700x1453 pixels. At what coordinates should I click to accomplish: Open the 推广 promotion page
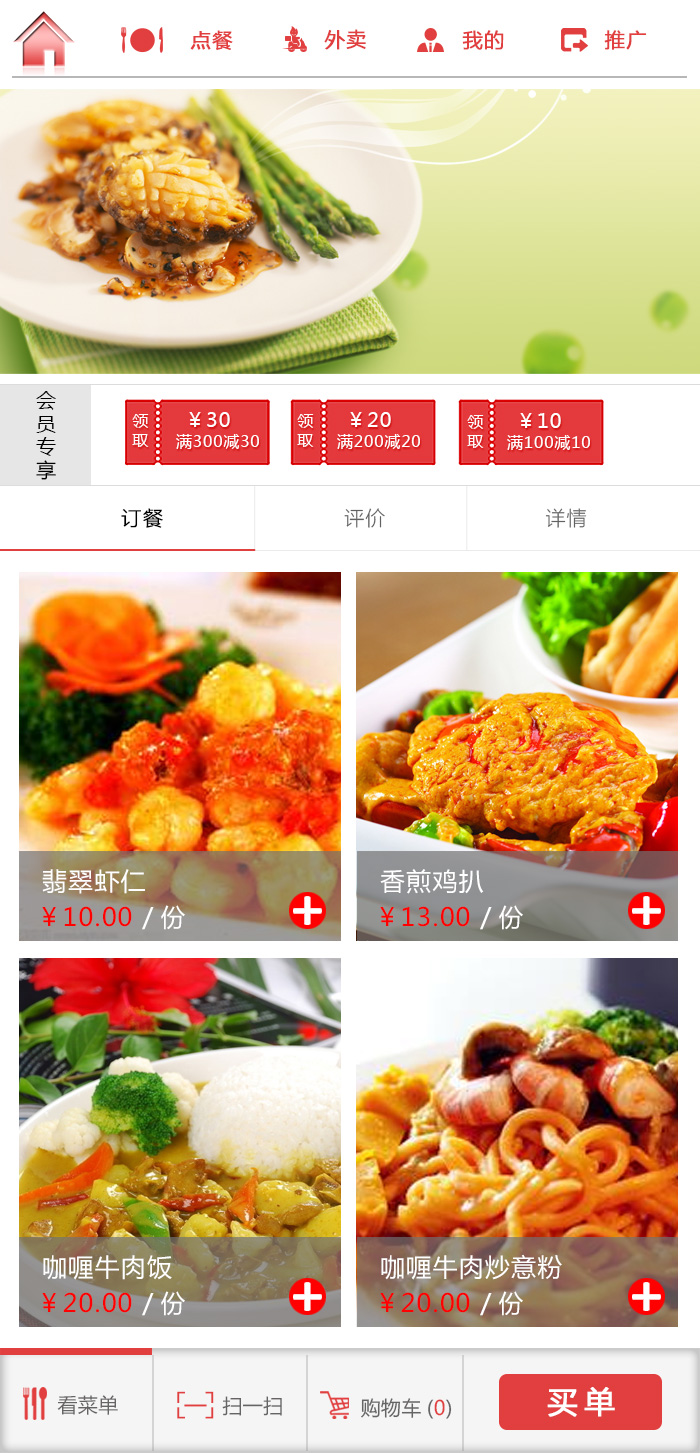click(603, 41)
